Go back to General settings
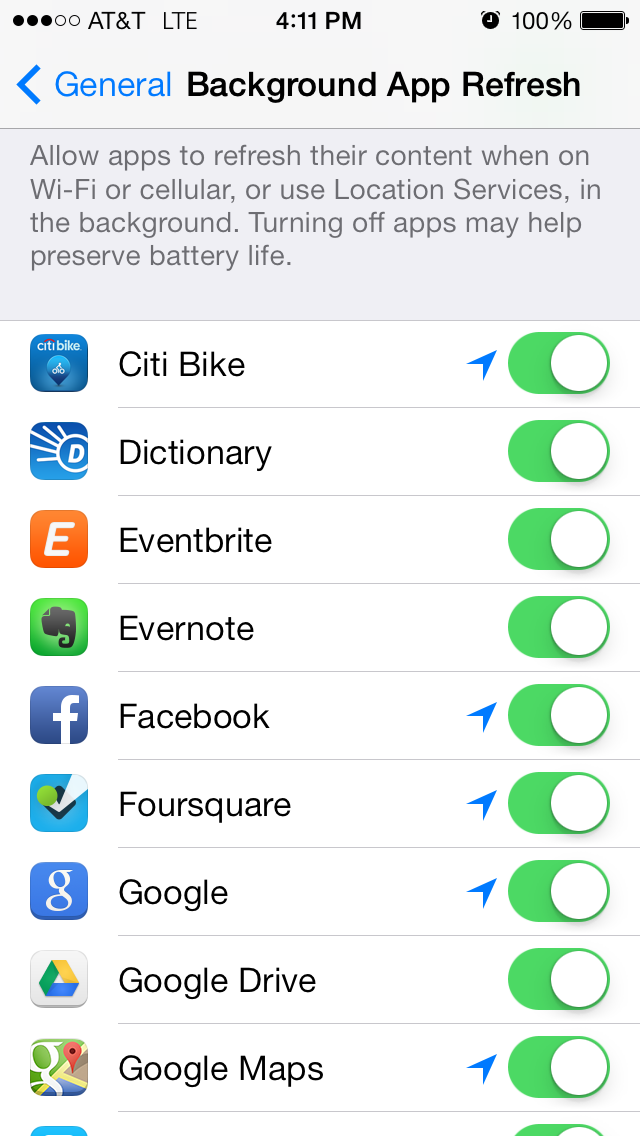Viewport: 640px width, 1136px height. click(94, 85)
